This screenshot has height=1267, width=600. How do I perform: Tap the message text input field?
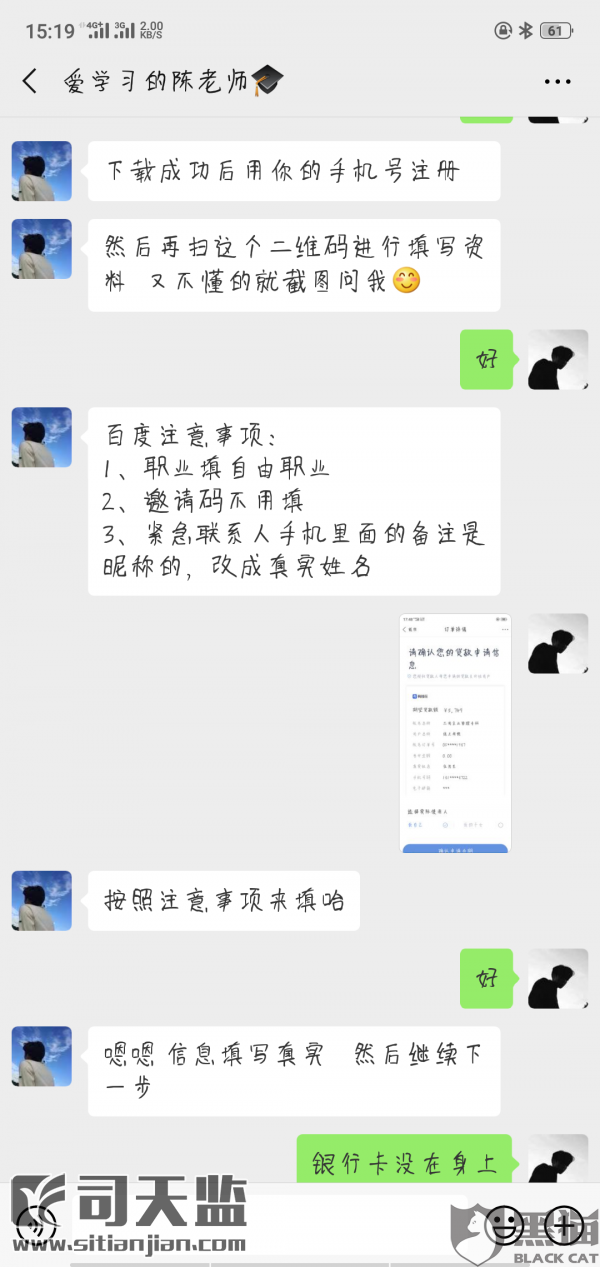(270, 1224)
